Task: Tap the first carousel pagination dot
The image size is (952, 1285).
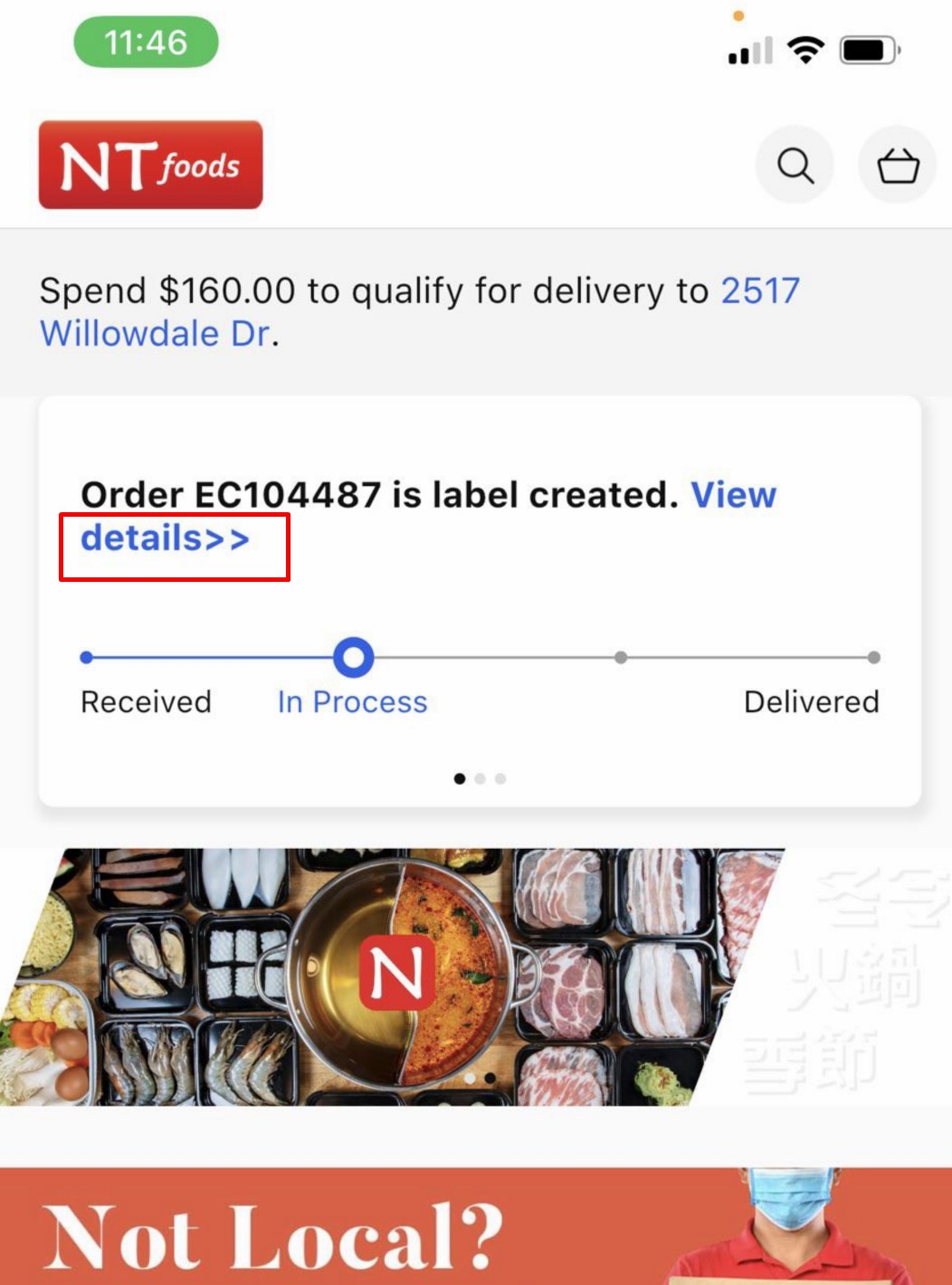Action: [460, 777]
